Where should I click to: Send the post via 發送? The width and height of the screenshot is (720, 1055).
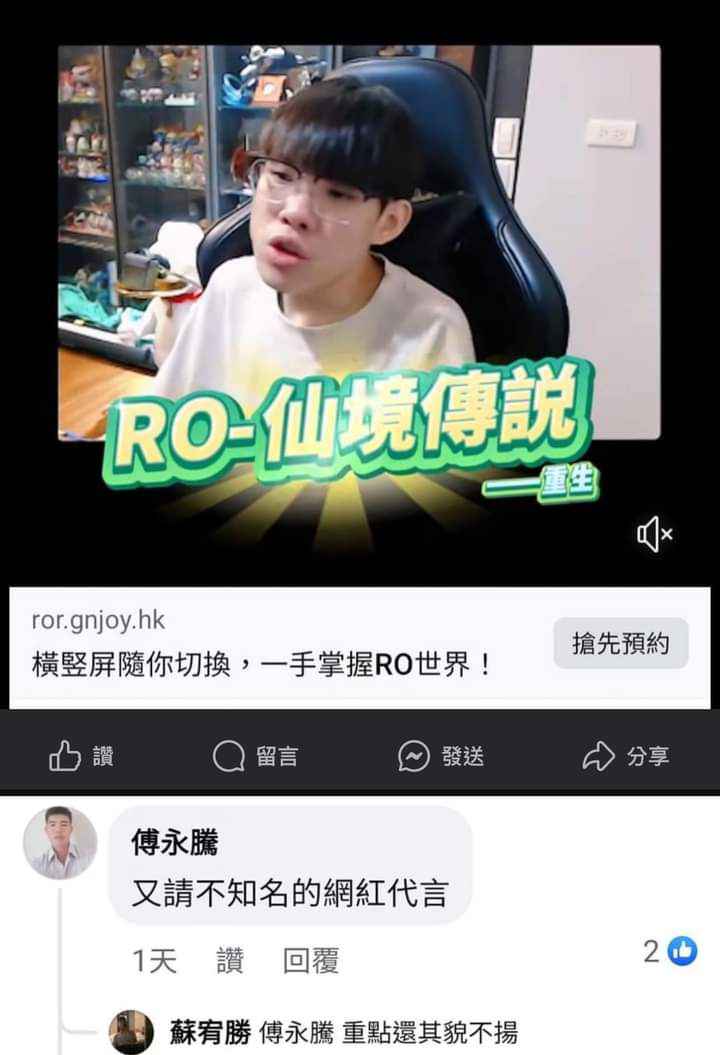click(441, 756)
